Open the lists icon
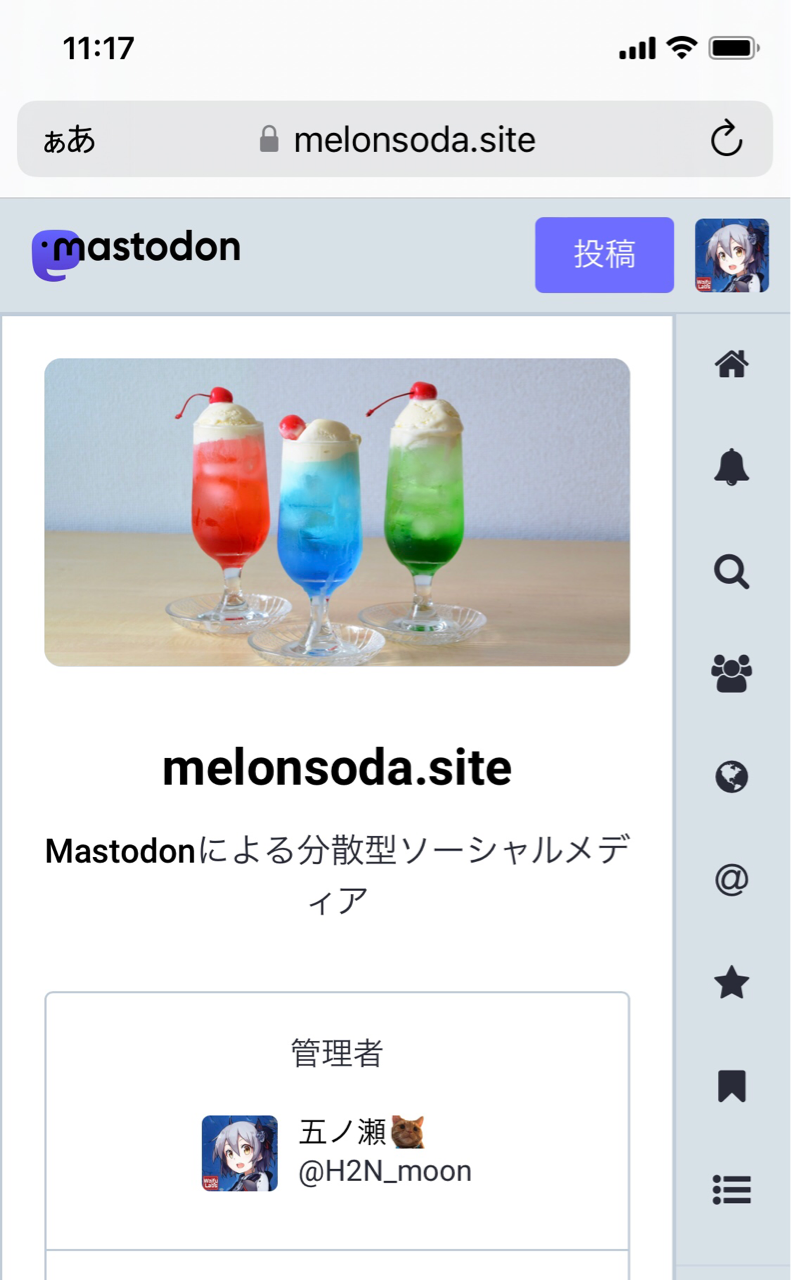The height and width of the screenshot is (1280, 791). (732, 1189)
